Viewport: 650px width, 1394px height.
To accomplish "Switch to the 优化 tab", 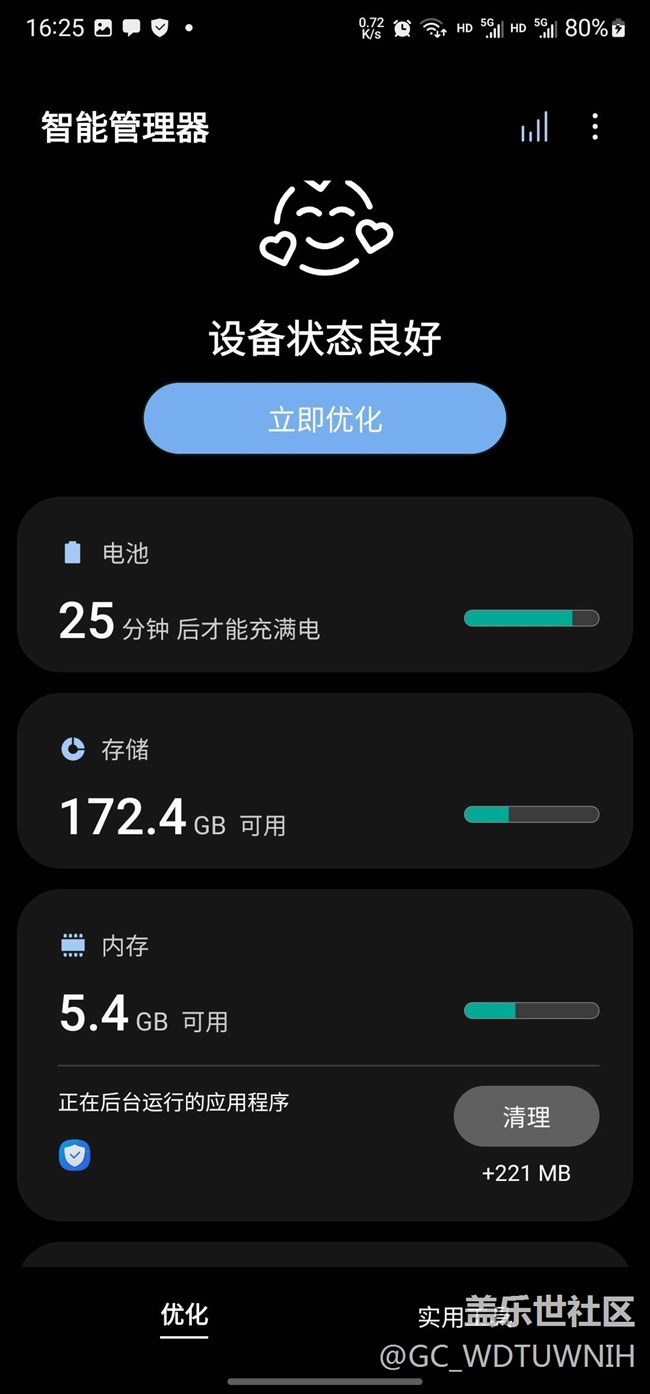I will click(x=185, y=1315).
